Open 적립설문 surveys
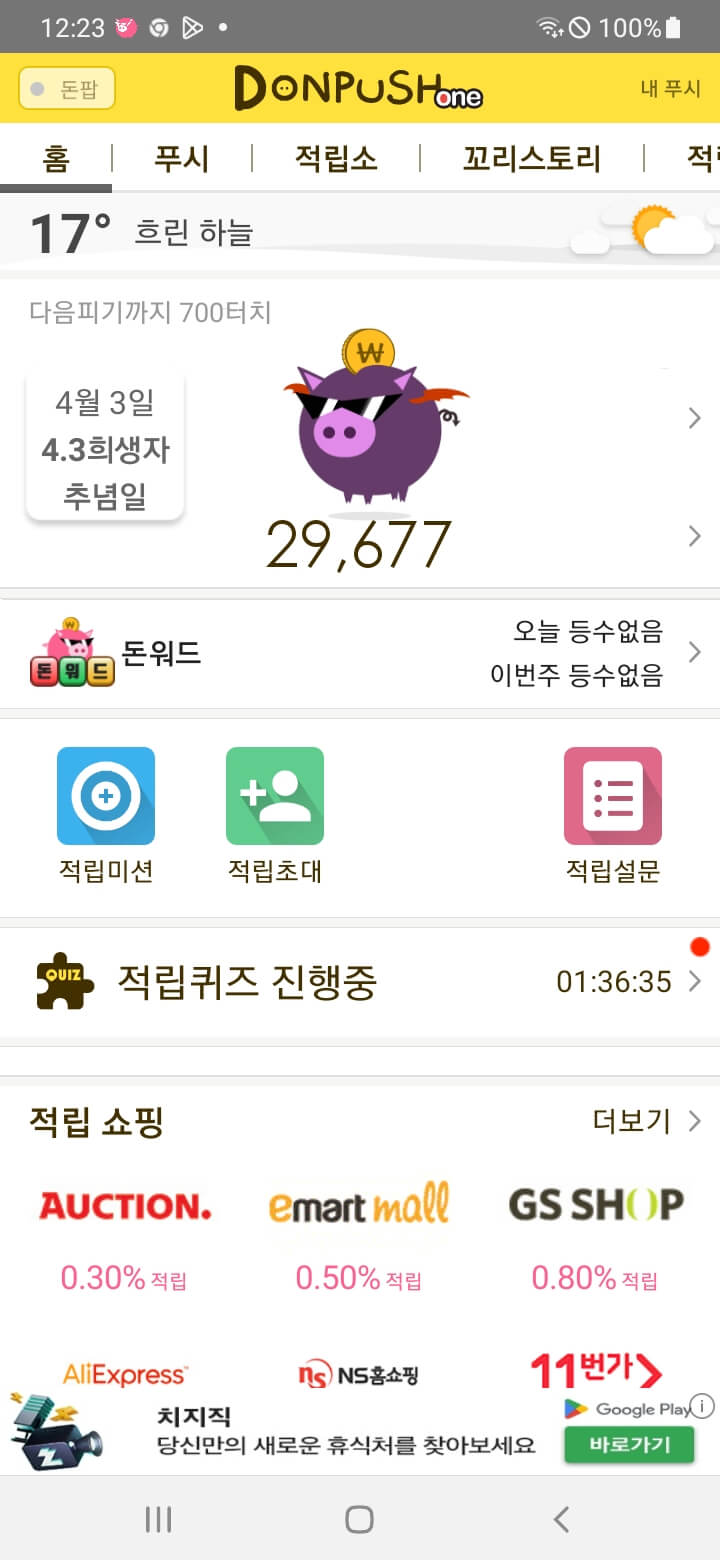Screen dimensions: 720x1560 coord(612,815)
